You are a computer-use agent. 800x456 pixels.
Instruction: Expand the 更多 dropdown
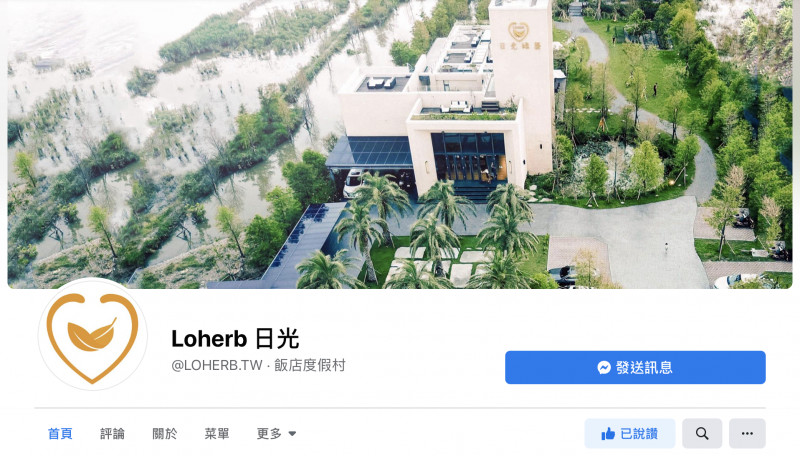(x=277, y=433)
